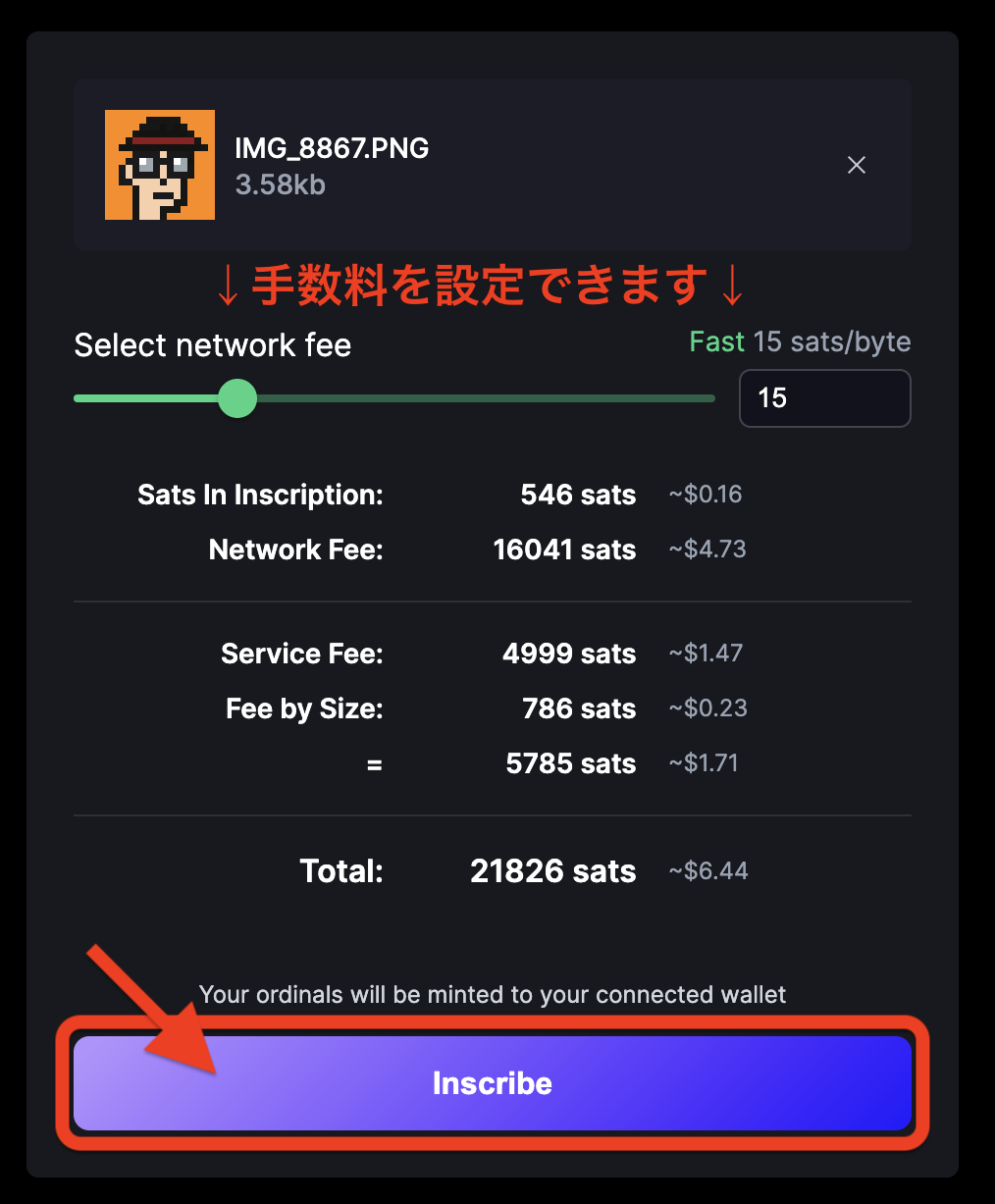Image resolution: width=995 pixels, height=1204 pixels.
Task: Tap the Inscribe button
Action: point(493,1083)
